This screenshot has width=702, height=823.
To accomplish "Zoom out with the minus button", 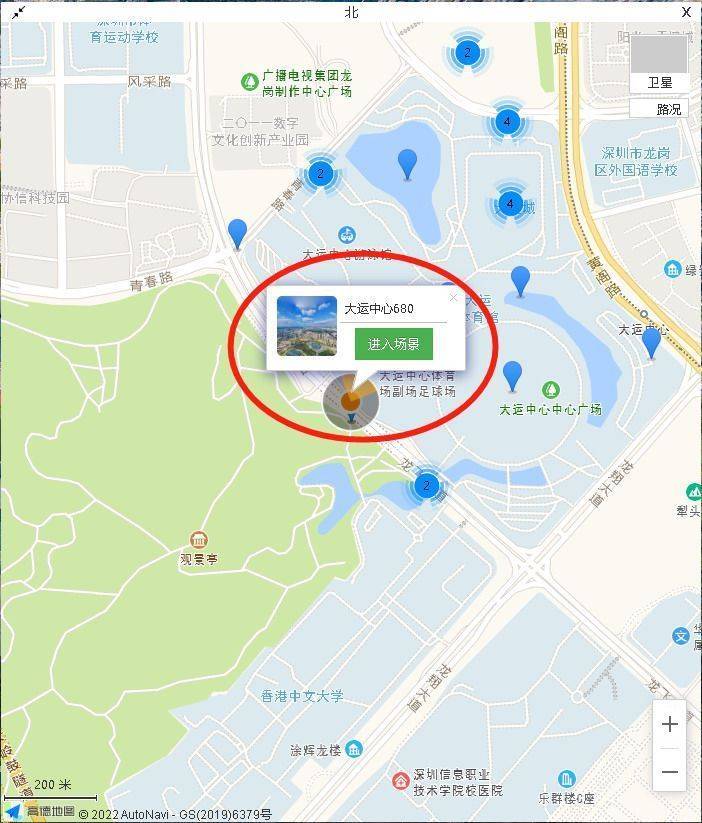I will tap(669, 771).
